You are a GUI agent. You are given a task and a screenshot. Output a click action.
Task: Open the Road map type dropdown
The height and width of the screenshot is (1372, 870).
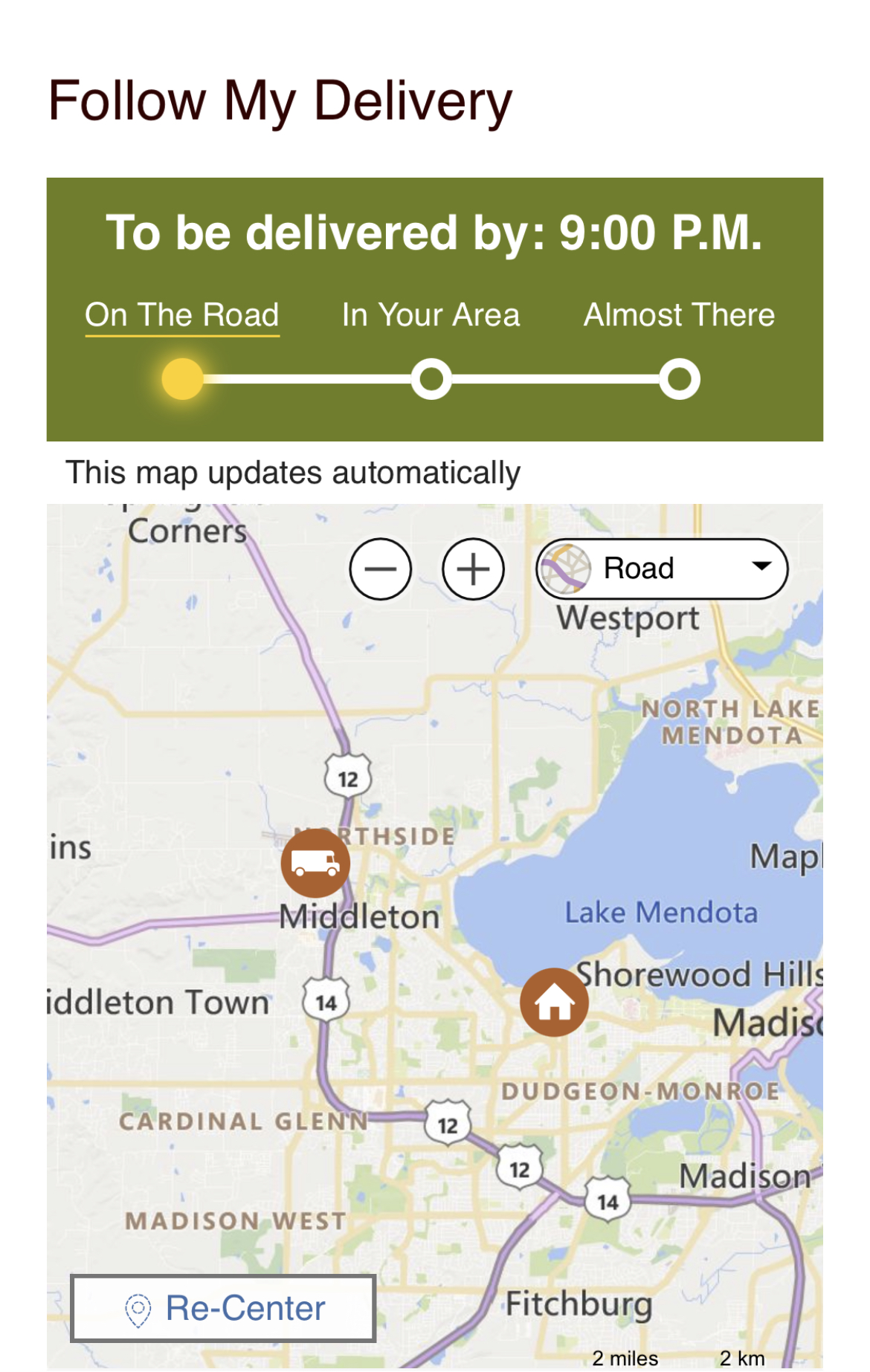pyautogui.click(x=662, y=569)
